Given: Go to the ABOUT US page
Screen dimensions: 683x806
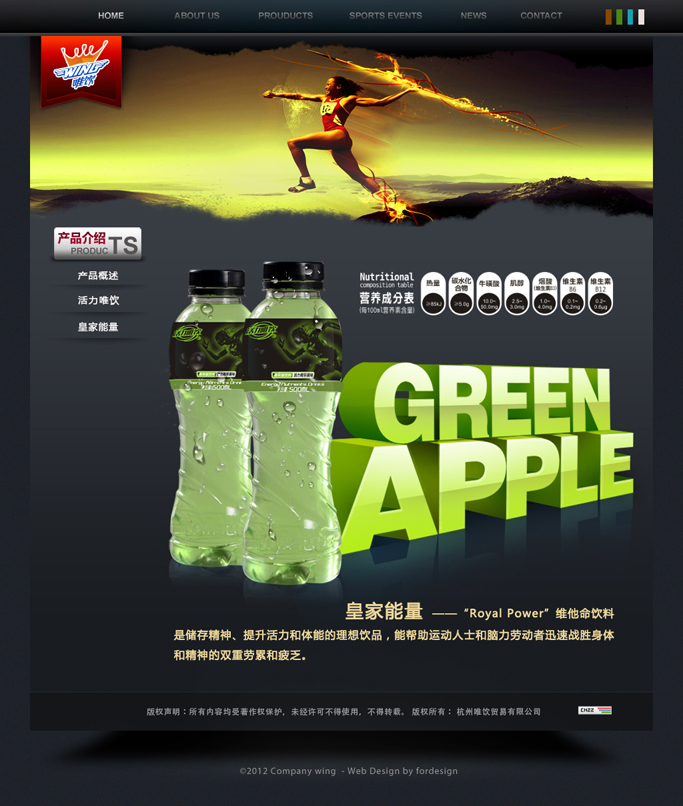Looking at the screenshot, I should [197, 16].
